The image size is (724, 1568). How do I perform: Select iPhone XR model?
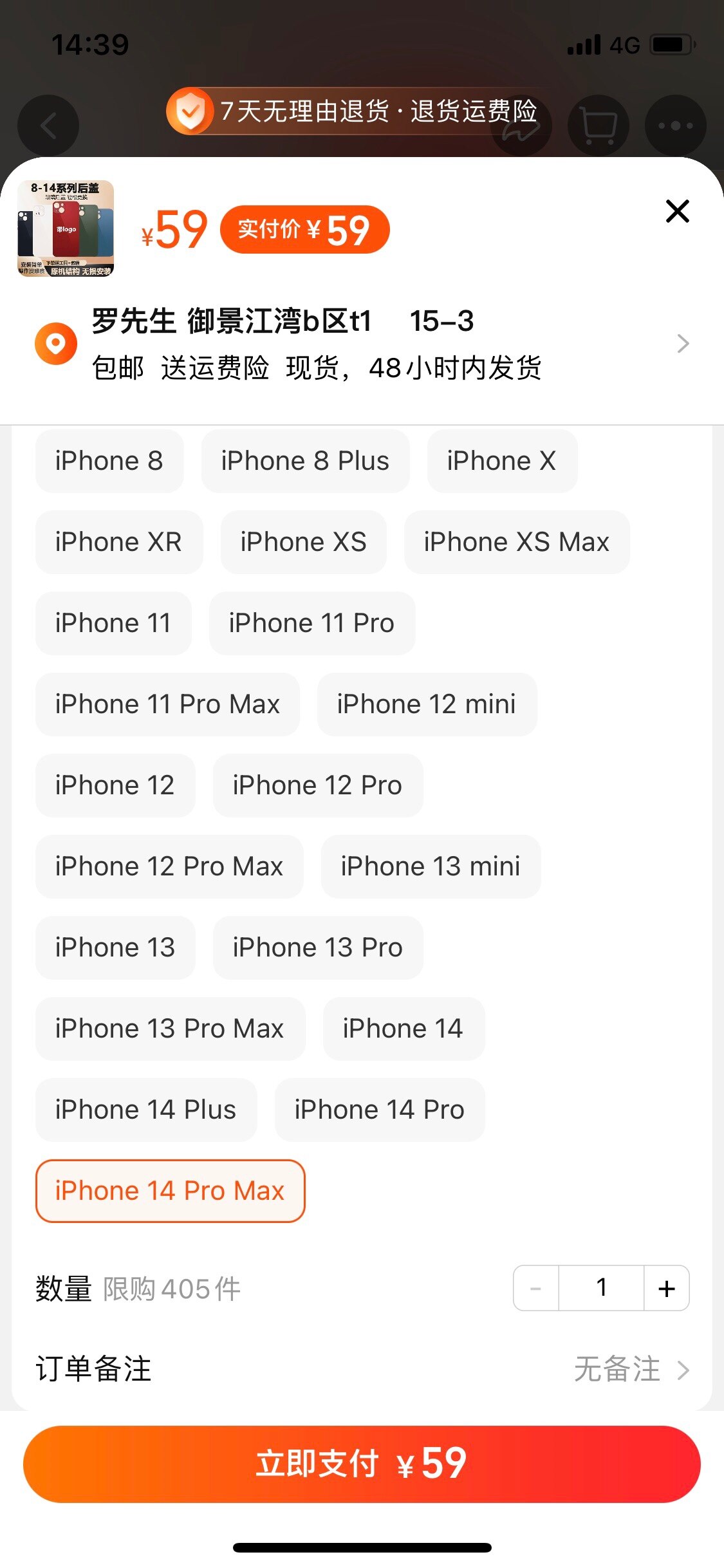119,542
